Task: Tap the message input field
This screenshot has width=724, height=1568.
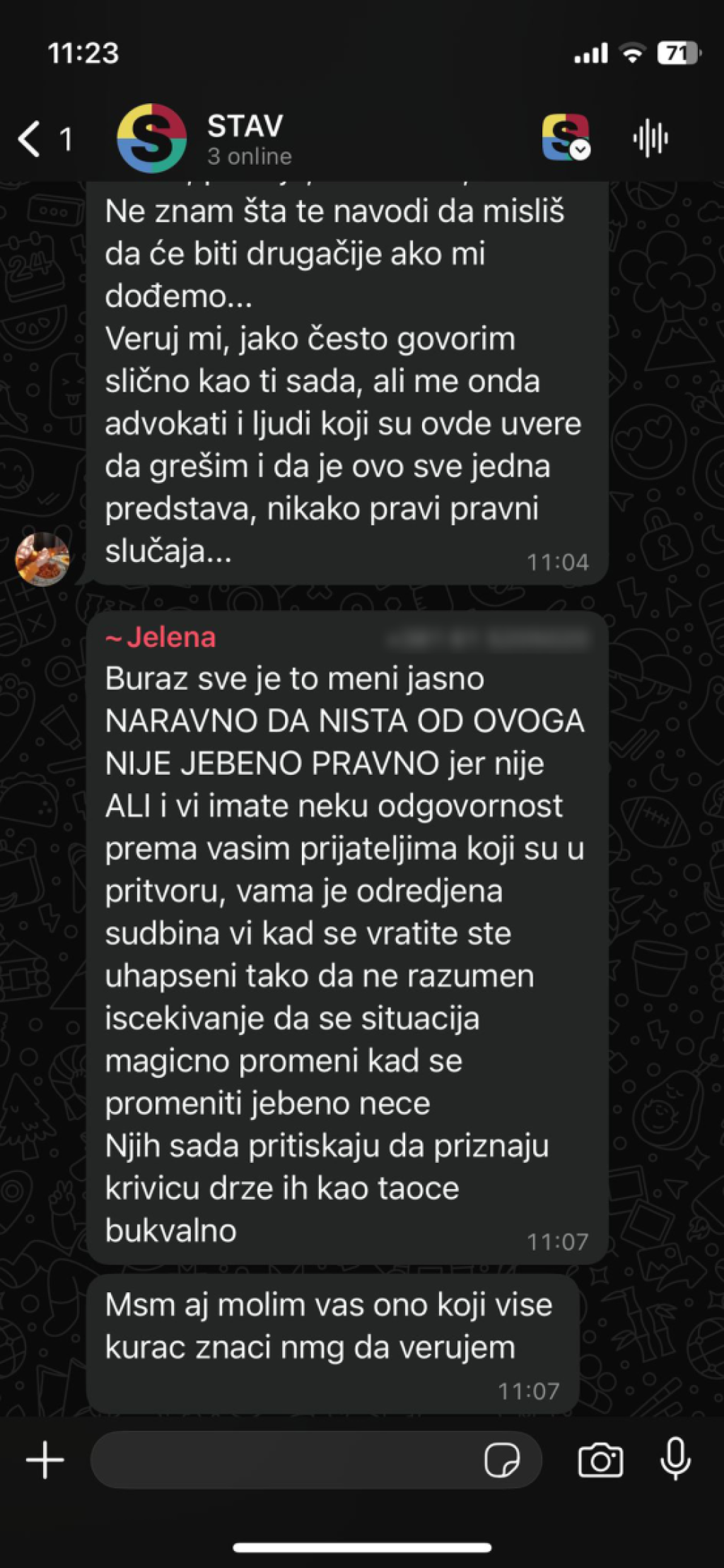Action: click(x=283, y=1460)
